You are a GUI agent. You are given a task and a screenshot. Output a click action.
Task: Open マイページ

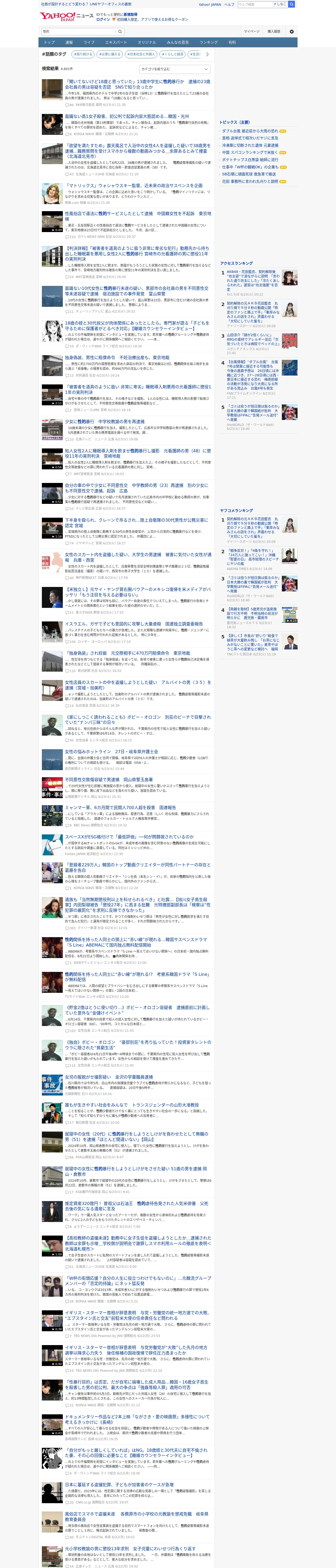252,32
